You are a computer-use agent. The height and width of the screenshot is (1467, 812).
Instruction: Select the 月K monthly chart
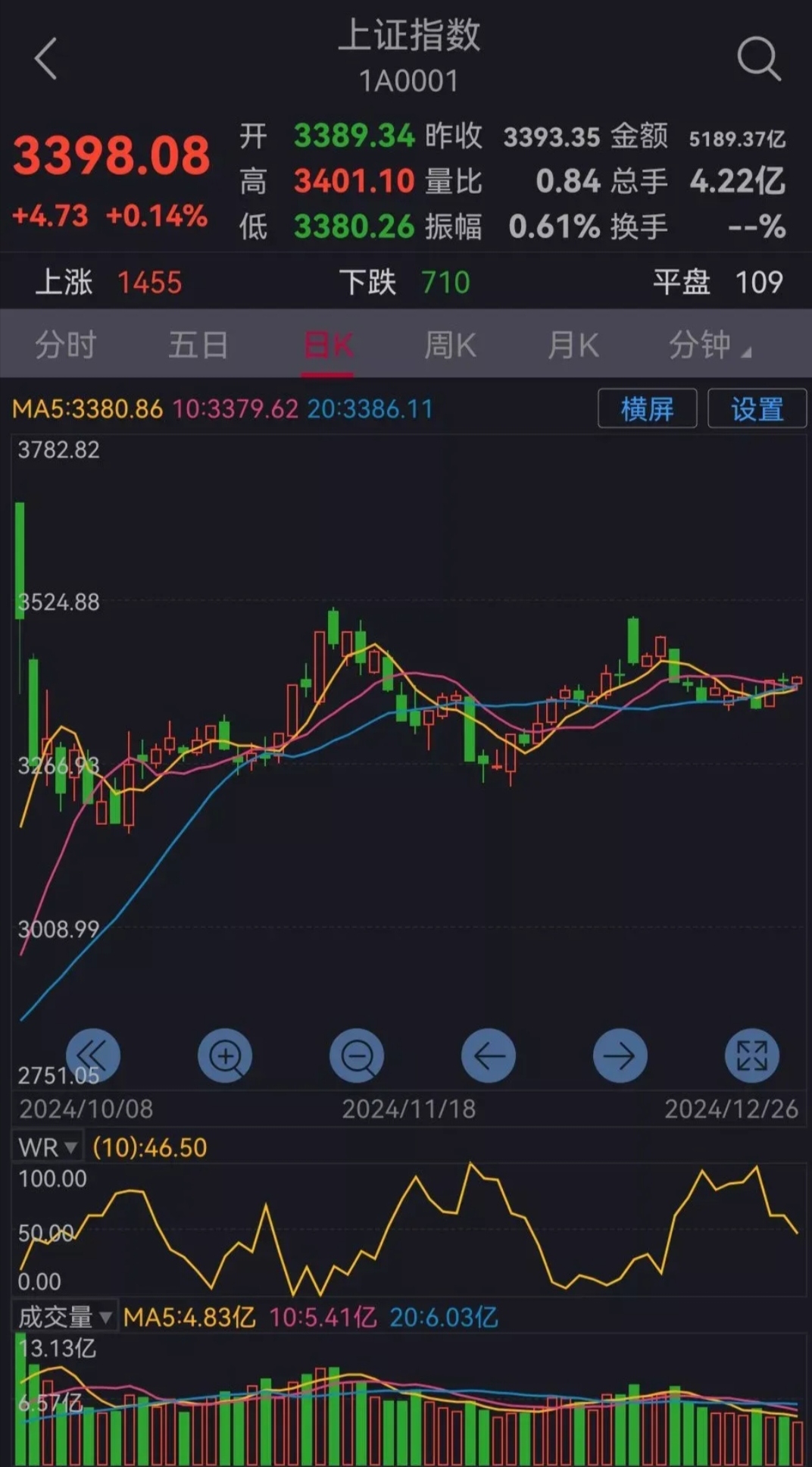(x=572, y=345)
